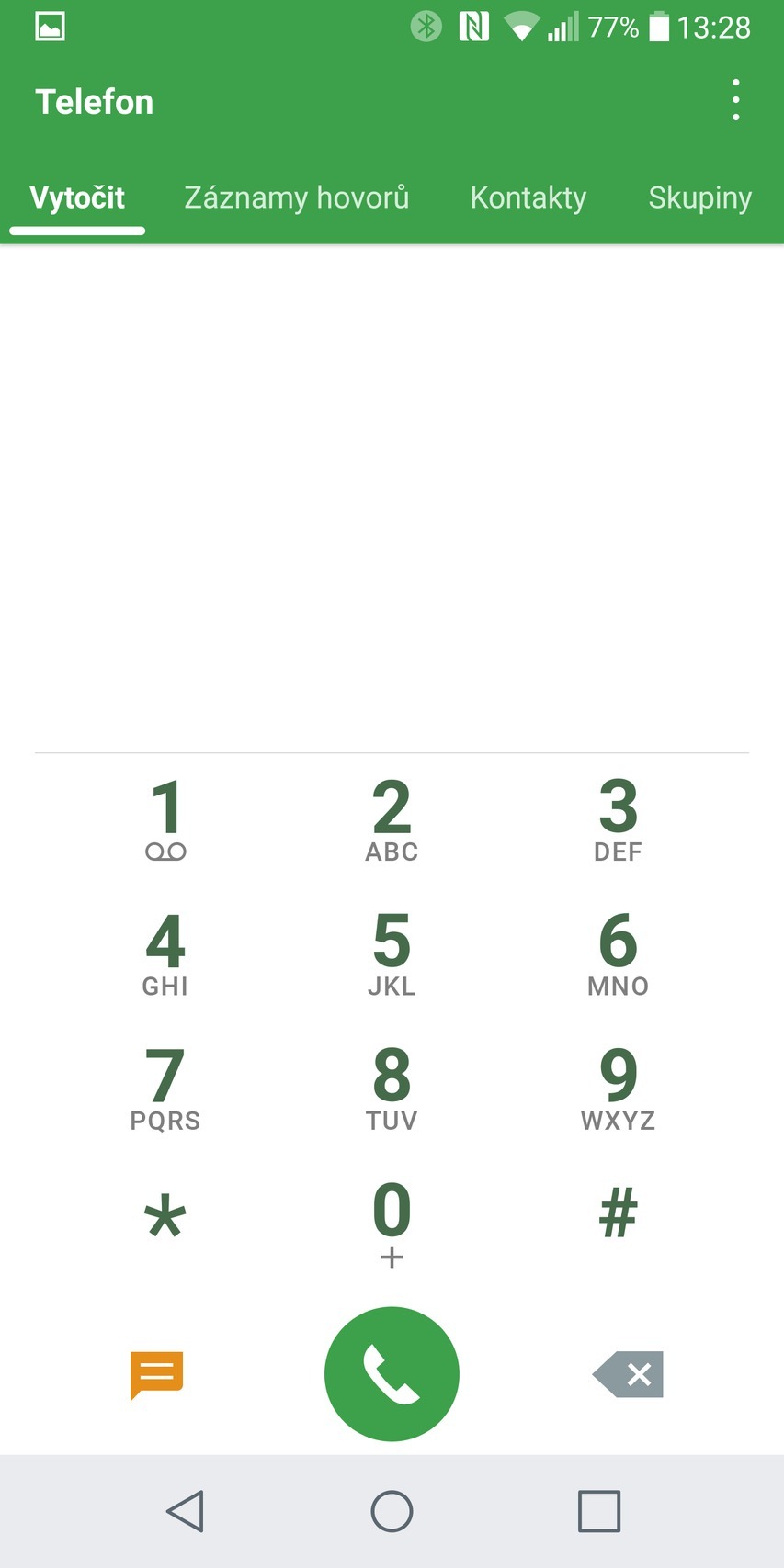
Task: Delete the last digit with backspace
Action: coord(629,1374)
